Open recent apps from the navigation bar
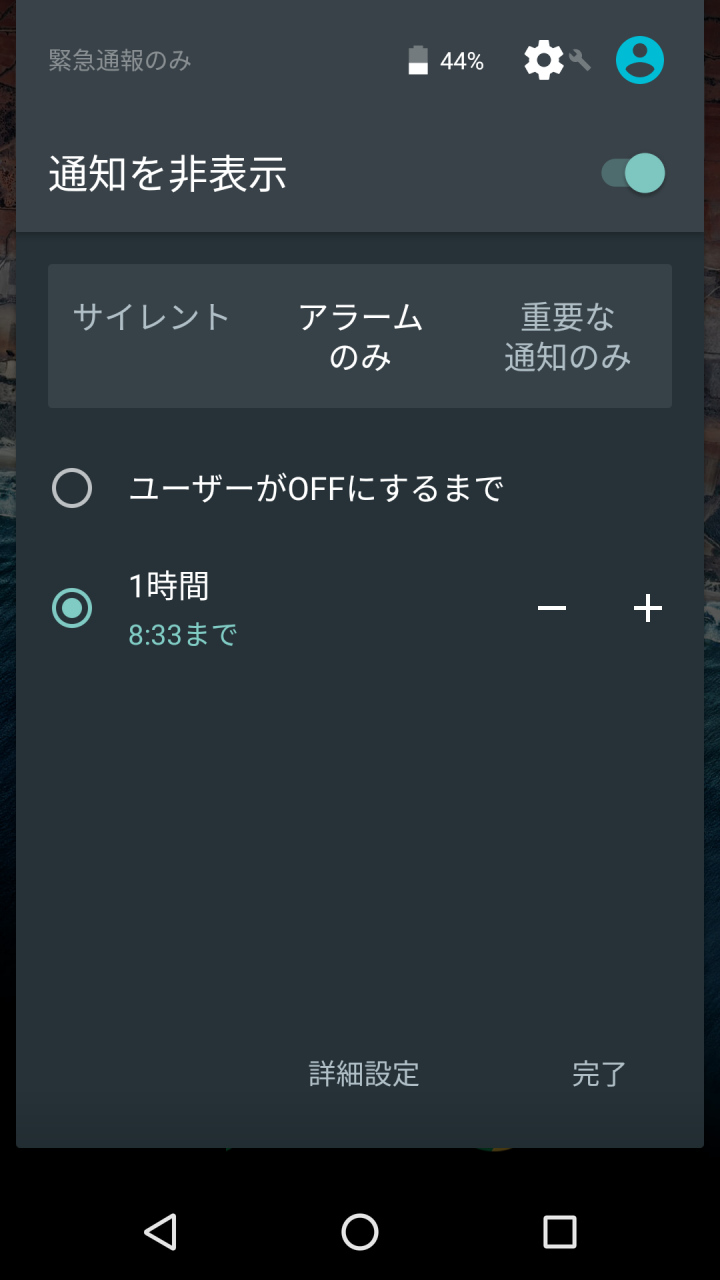The height and width of the screenshot is (1280, 720). point(560,1232)
